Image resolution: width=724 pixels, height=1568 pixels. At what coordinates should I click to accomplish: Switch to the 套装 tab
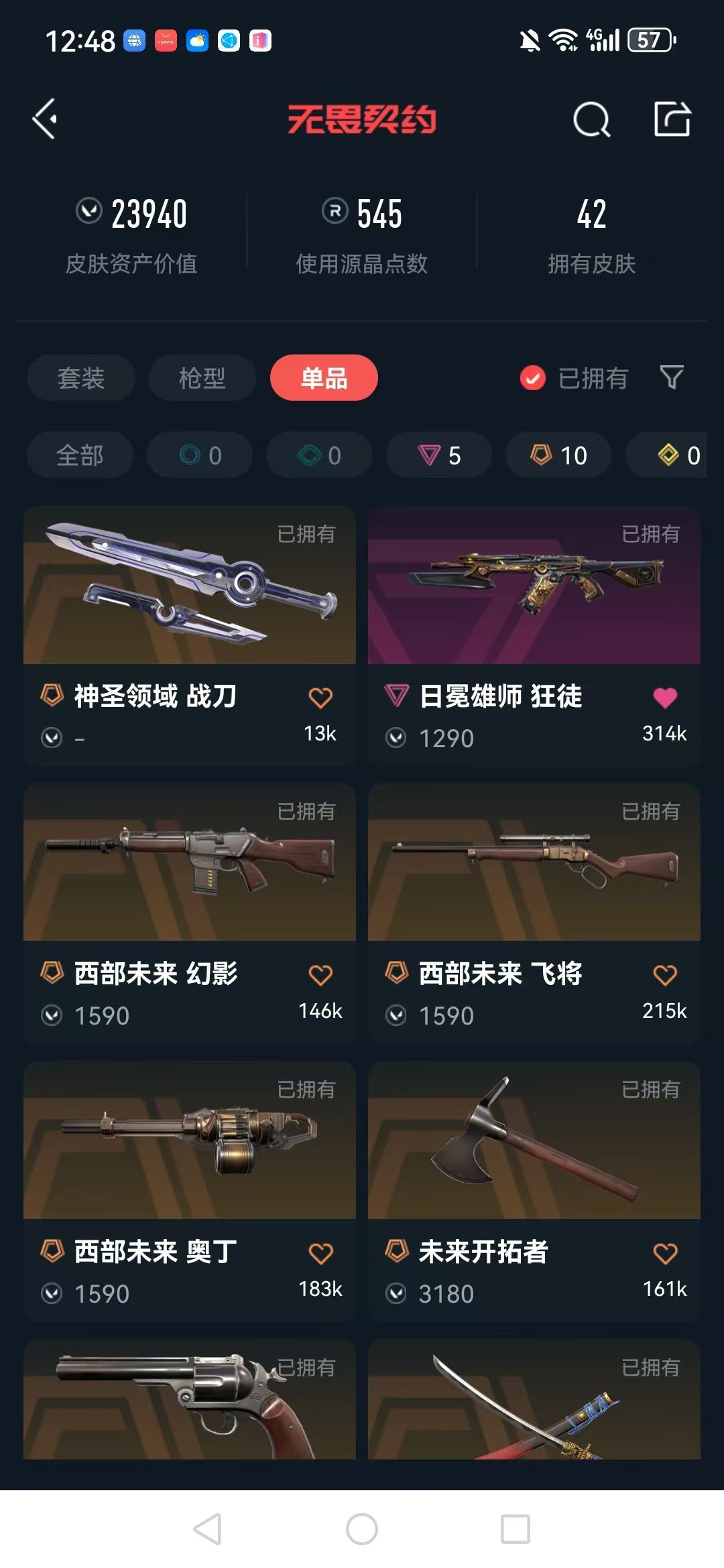(x=81, y=378)
